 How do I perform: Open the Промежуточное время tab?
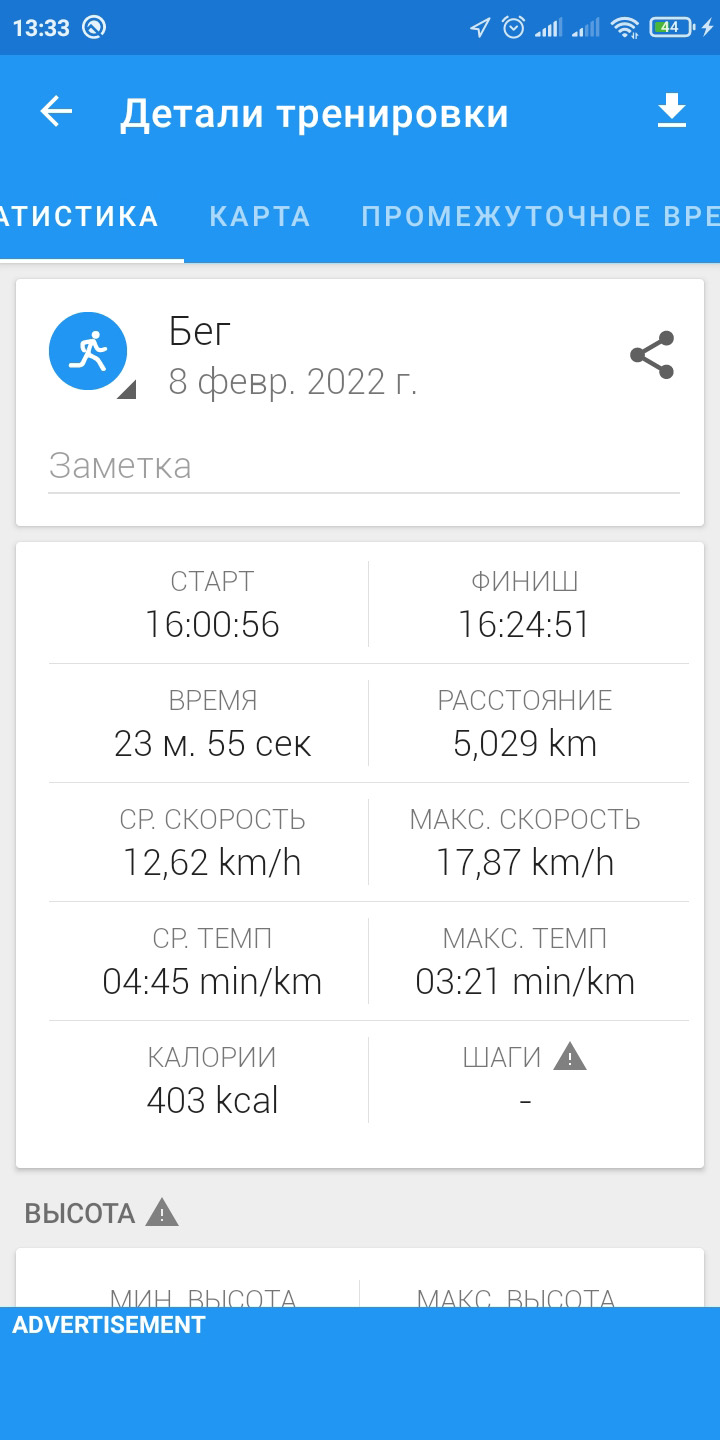[540, 217]
